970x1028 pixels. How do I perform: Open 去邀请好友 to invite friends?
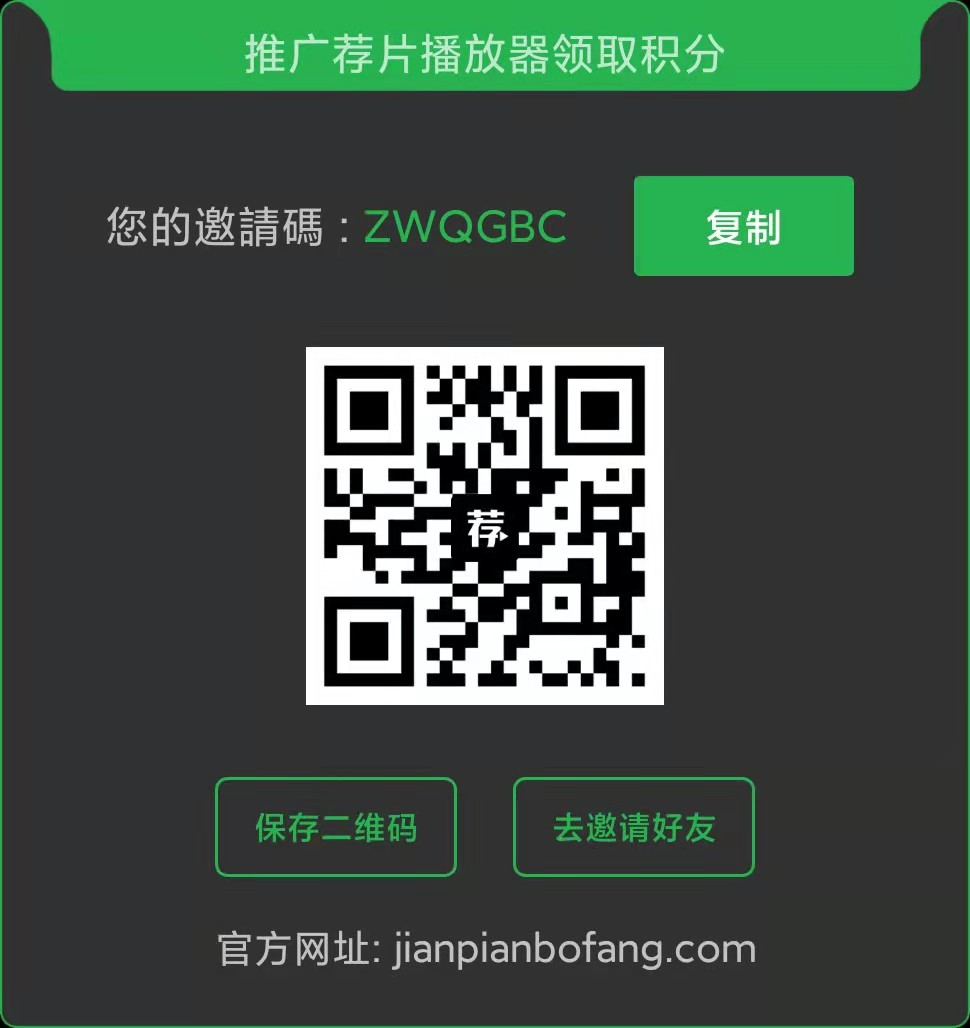634,827
